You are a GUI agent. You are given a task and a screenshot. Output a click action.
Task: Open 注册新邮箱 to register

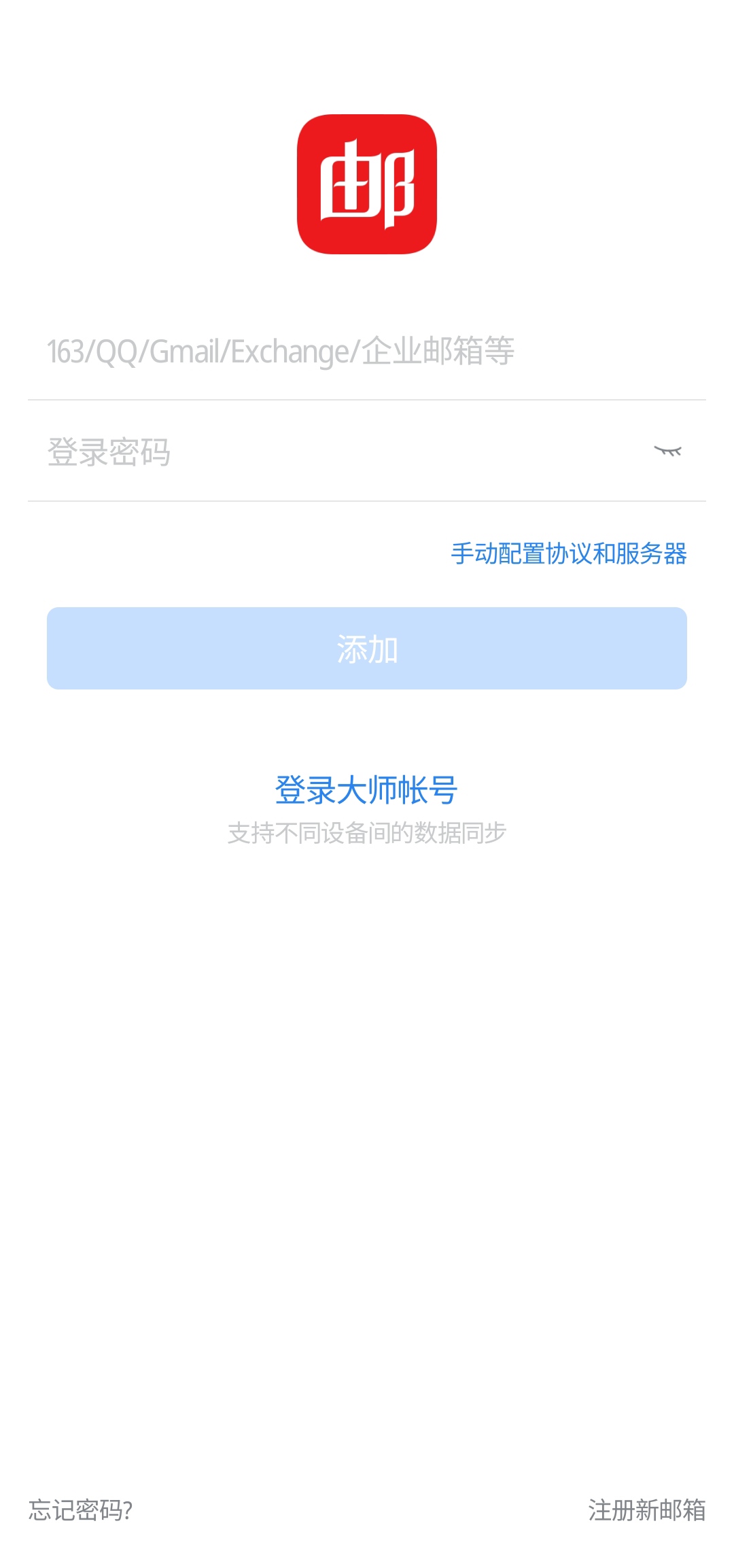[x=647, y=1510]
